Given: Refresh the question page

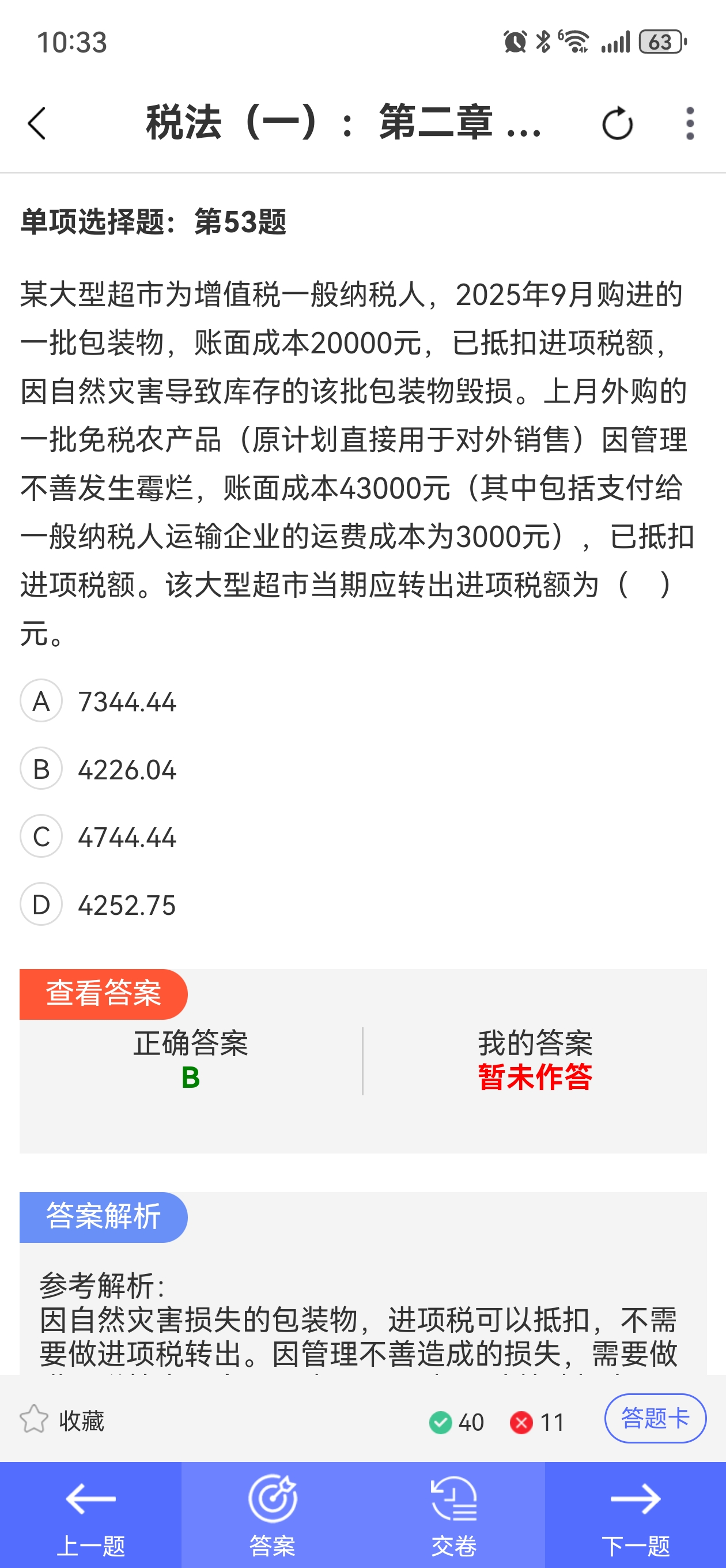Looking at the screenshot, I should [x=617, y=123].
